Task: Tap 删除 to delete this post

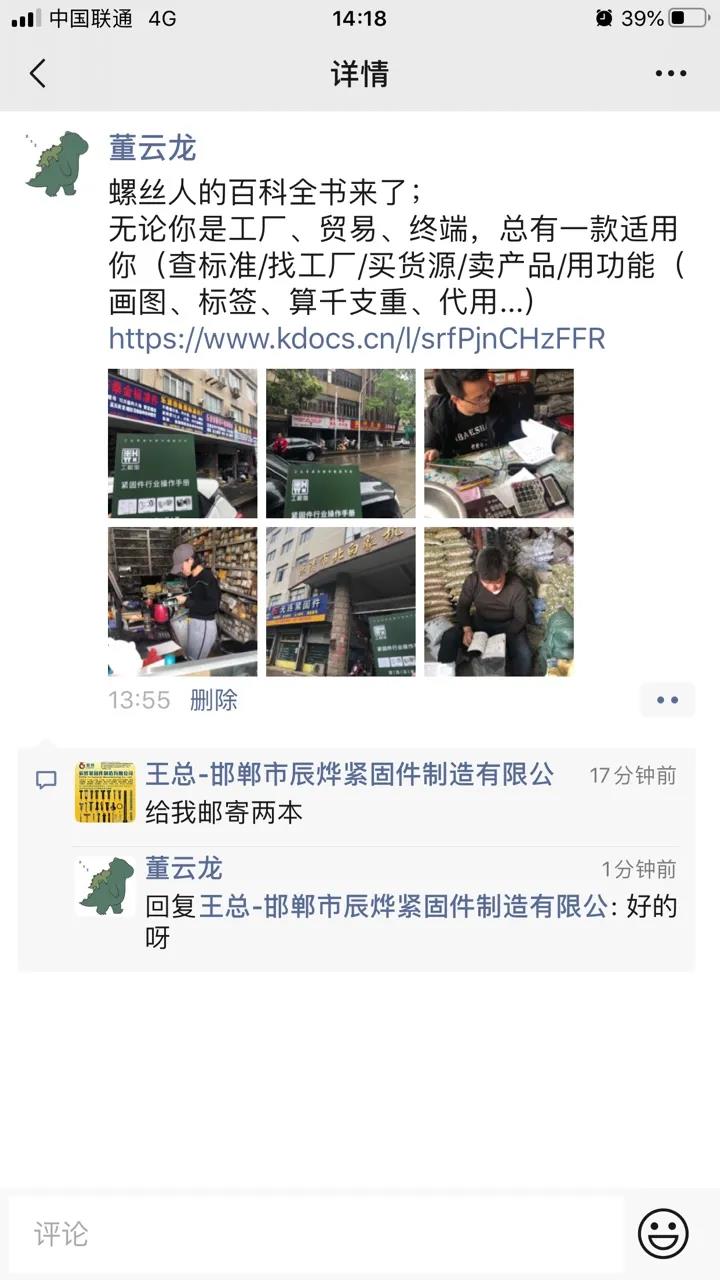Action: [214, 700]
